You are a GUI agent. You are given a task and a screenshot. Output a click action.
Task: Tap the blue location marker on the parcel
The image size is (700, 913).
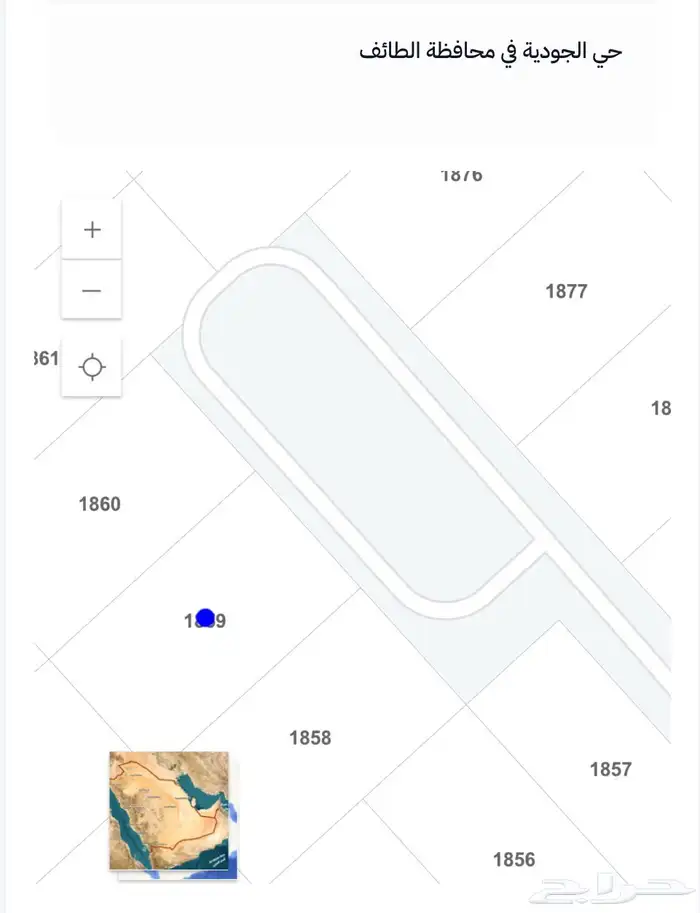(x=206, y=618)
